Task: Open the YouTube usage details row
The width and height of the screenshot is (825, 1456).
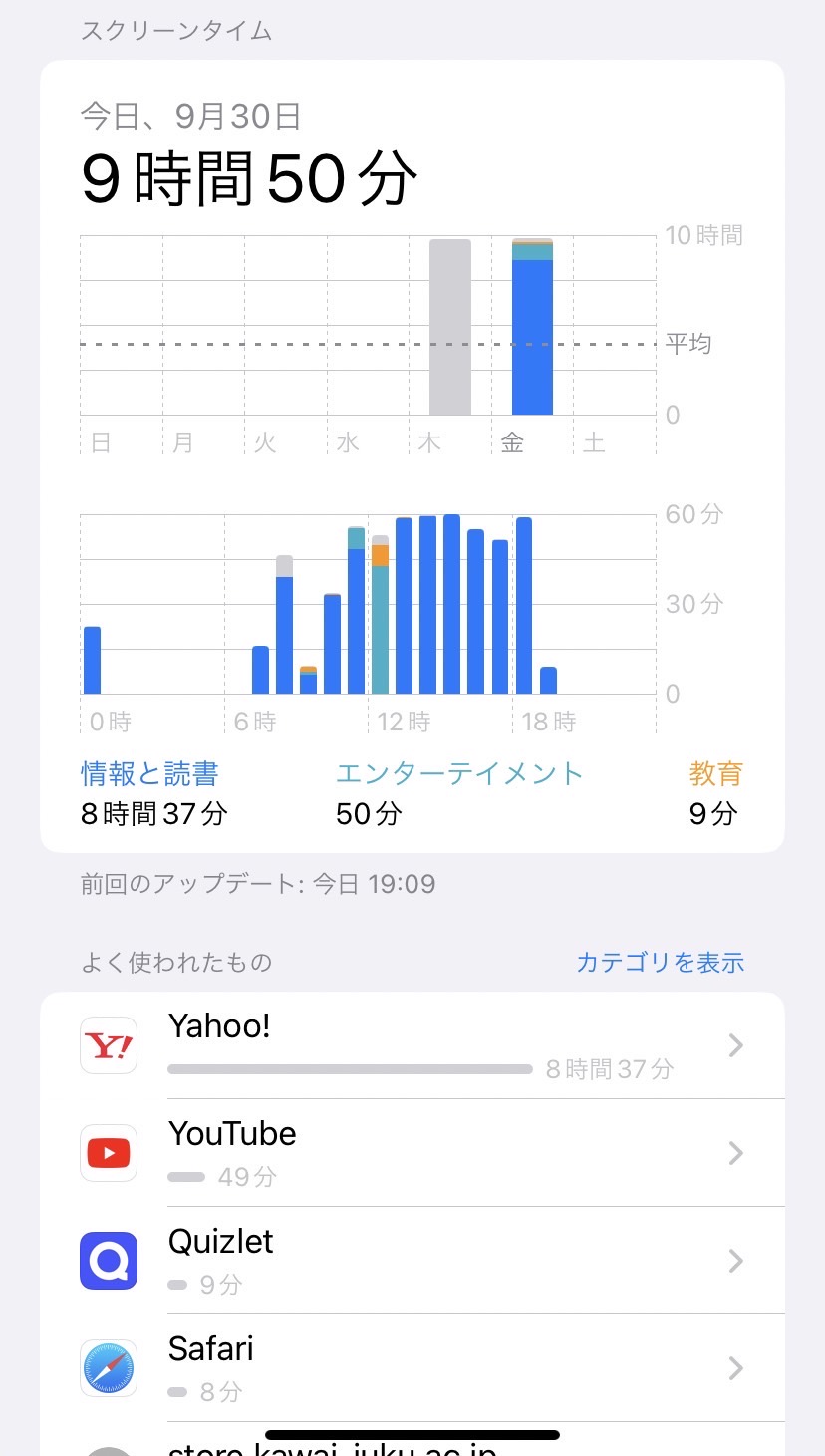Action: pos(412,1153)
